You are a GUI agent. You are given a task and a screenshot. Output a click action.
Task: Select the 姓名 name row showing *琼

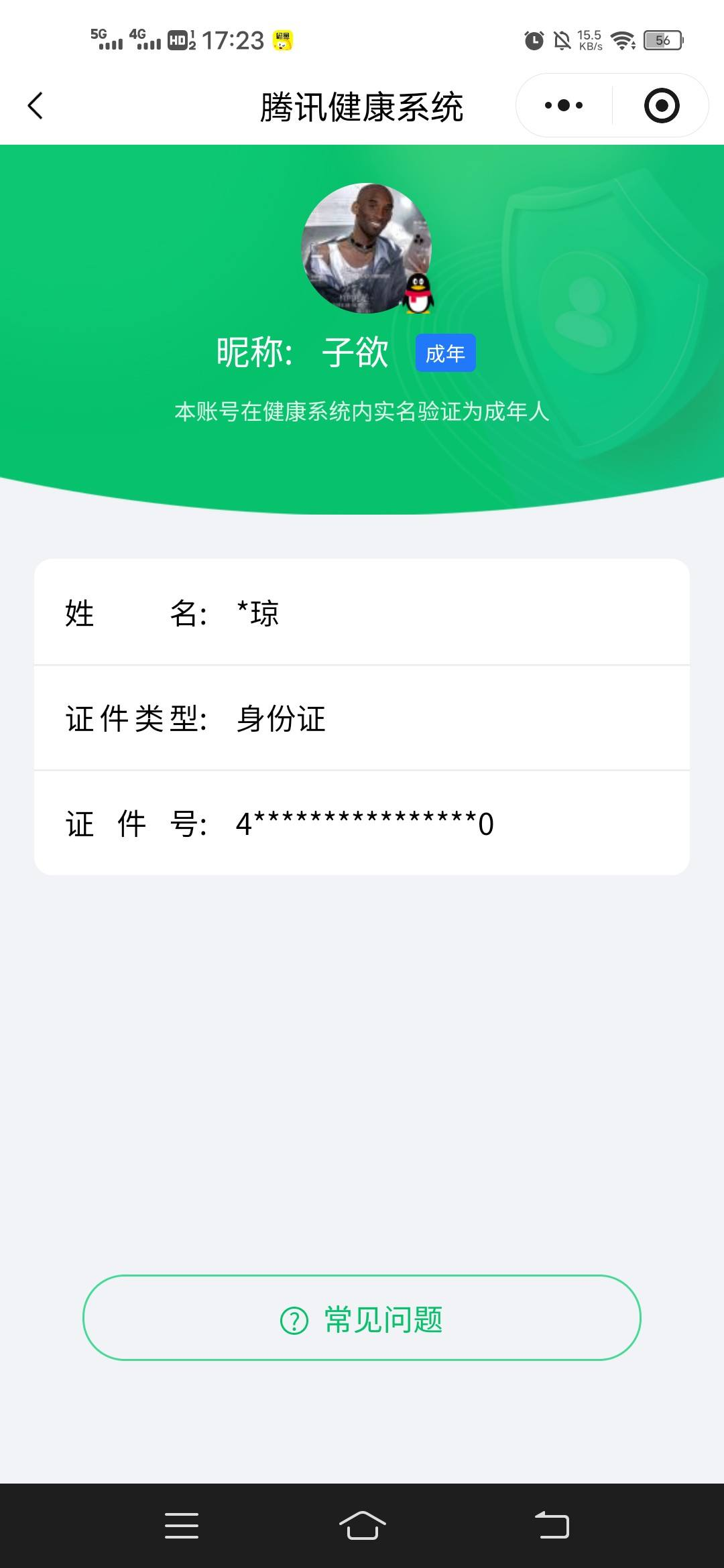362,612
